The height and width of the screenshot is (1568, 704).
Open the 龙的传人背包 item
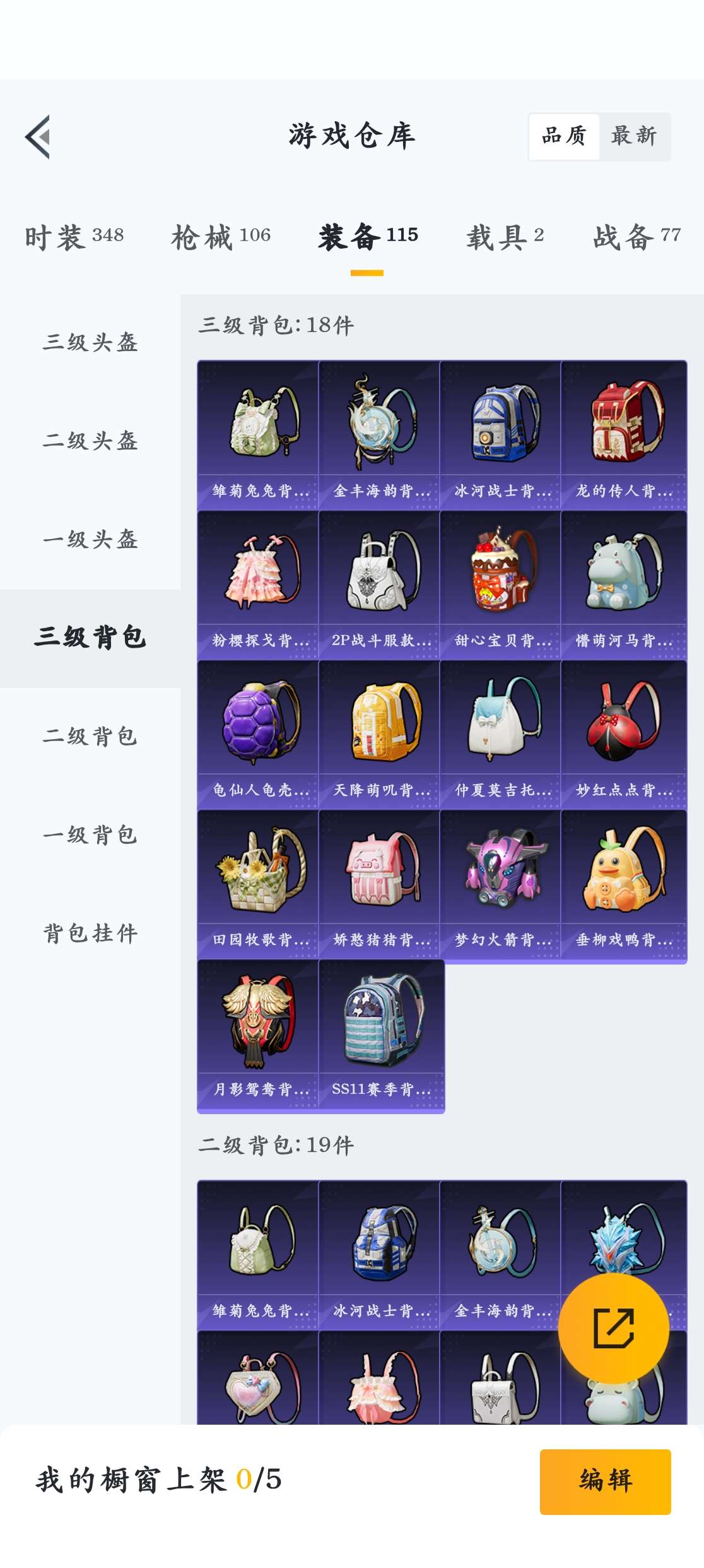click(x=623, y=436)
